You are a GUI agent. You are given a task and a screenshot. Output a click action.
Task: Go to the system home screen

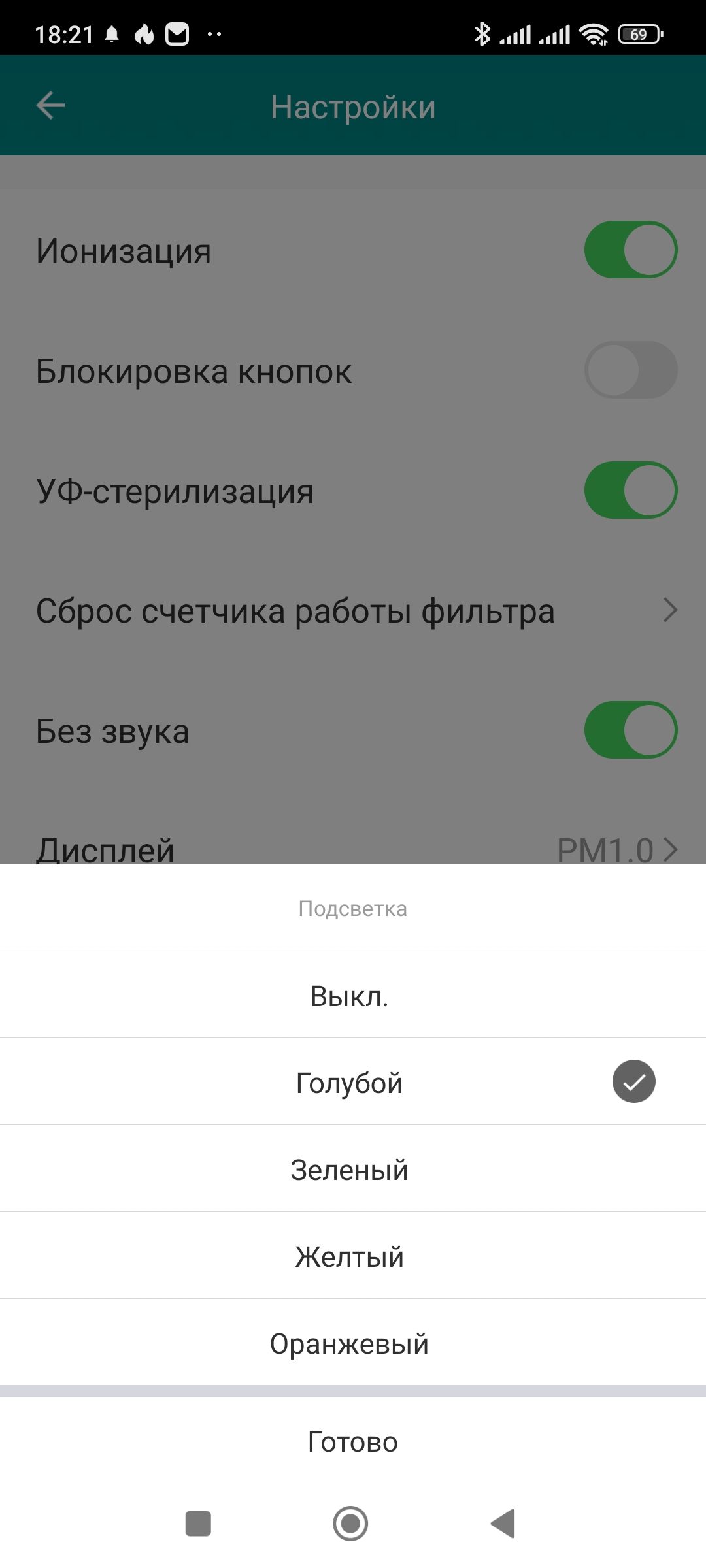[350, 1524]
